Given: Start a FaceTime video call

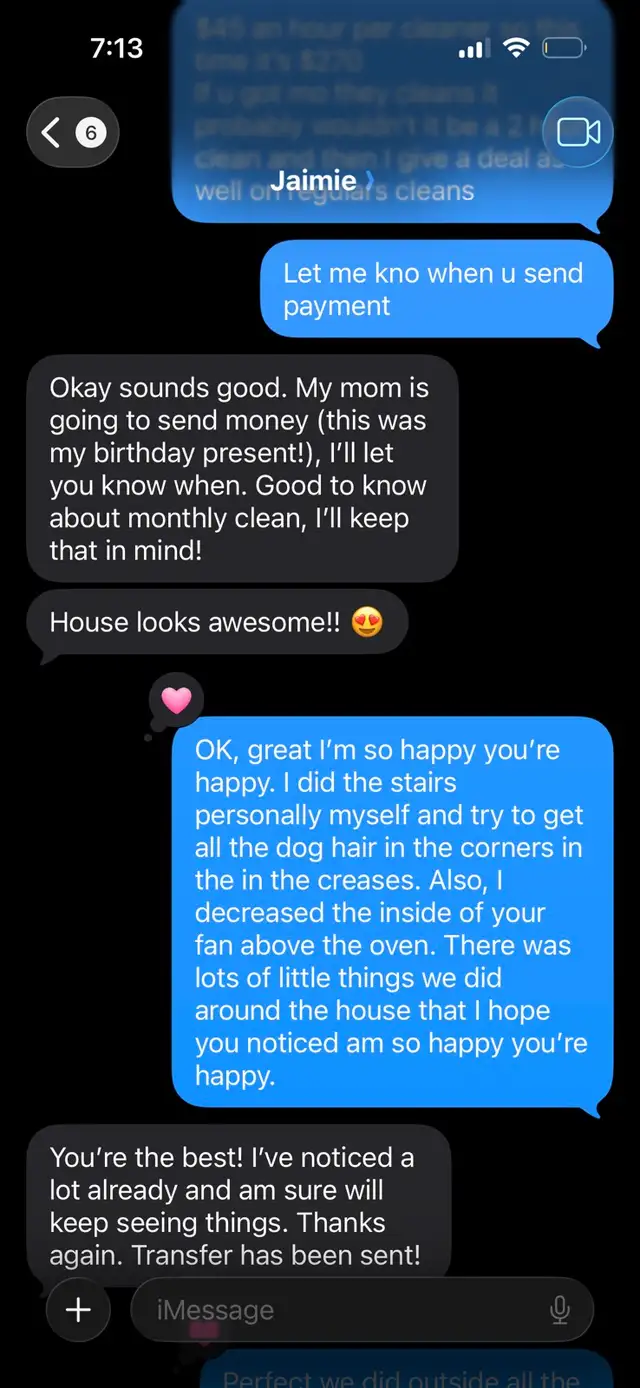Looking at the screenshot, I should pyautogui.click(x=577, y=132).
